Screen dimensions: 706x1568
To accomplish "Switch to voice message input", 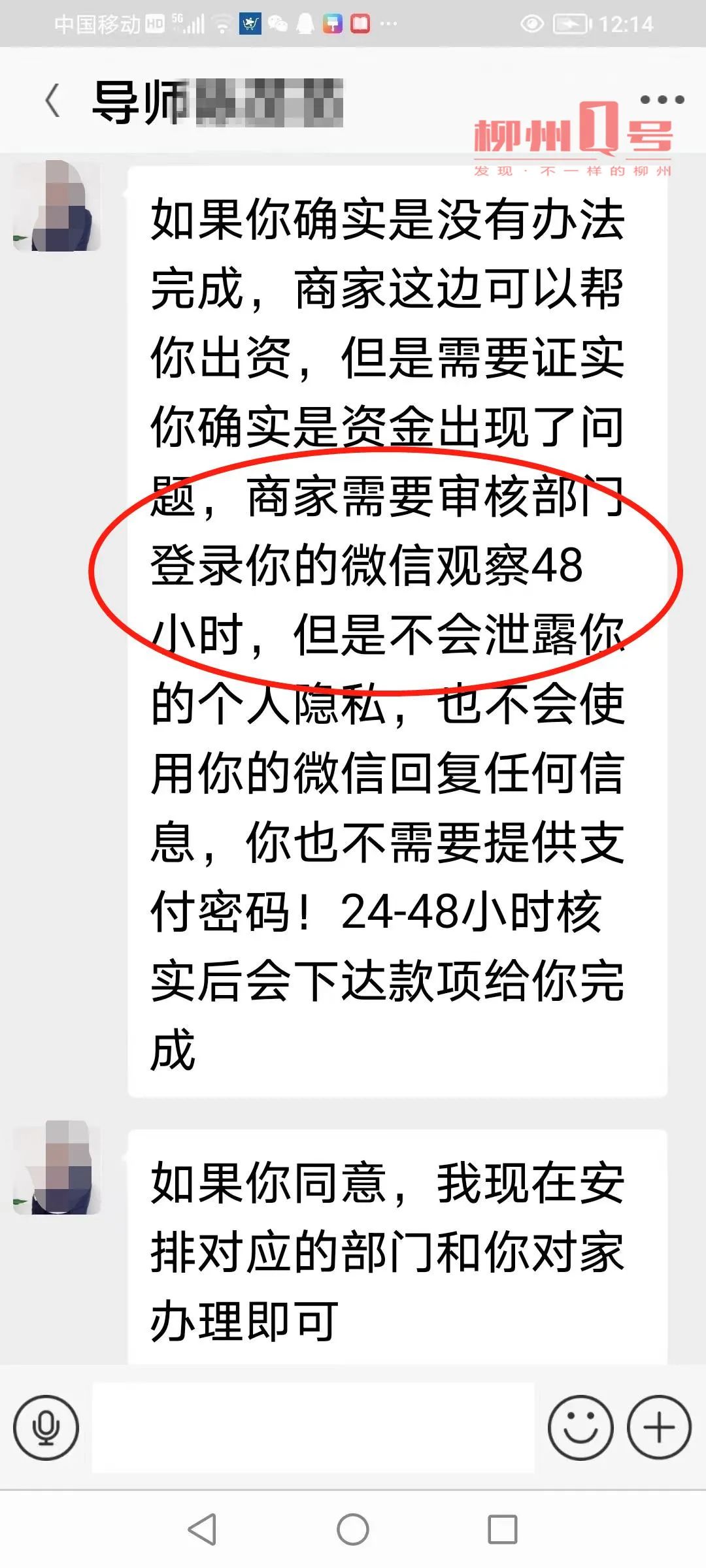I will tap(46, 1428).
